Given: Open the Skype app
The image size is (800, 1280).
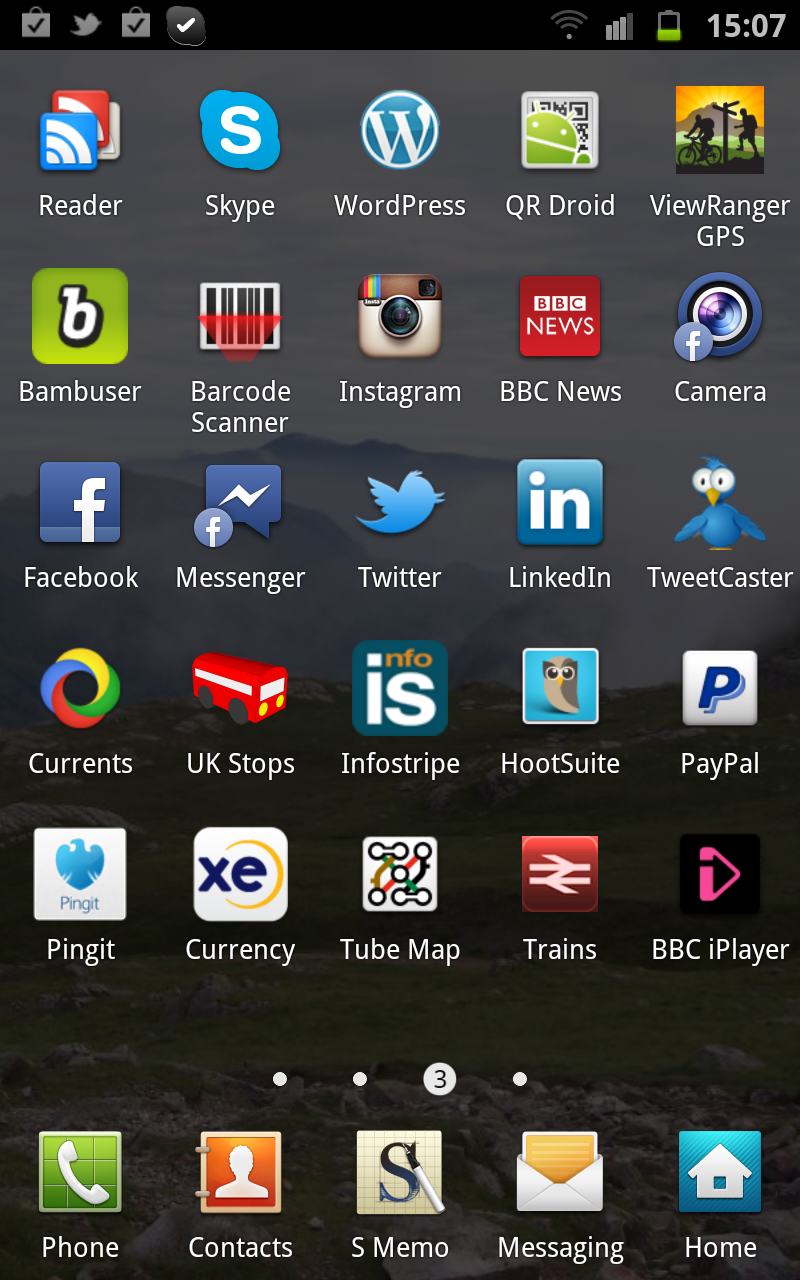Looking at the screenshot, I should pos(240,131).
